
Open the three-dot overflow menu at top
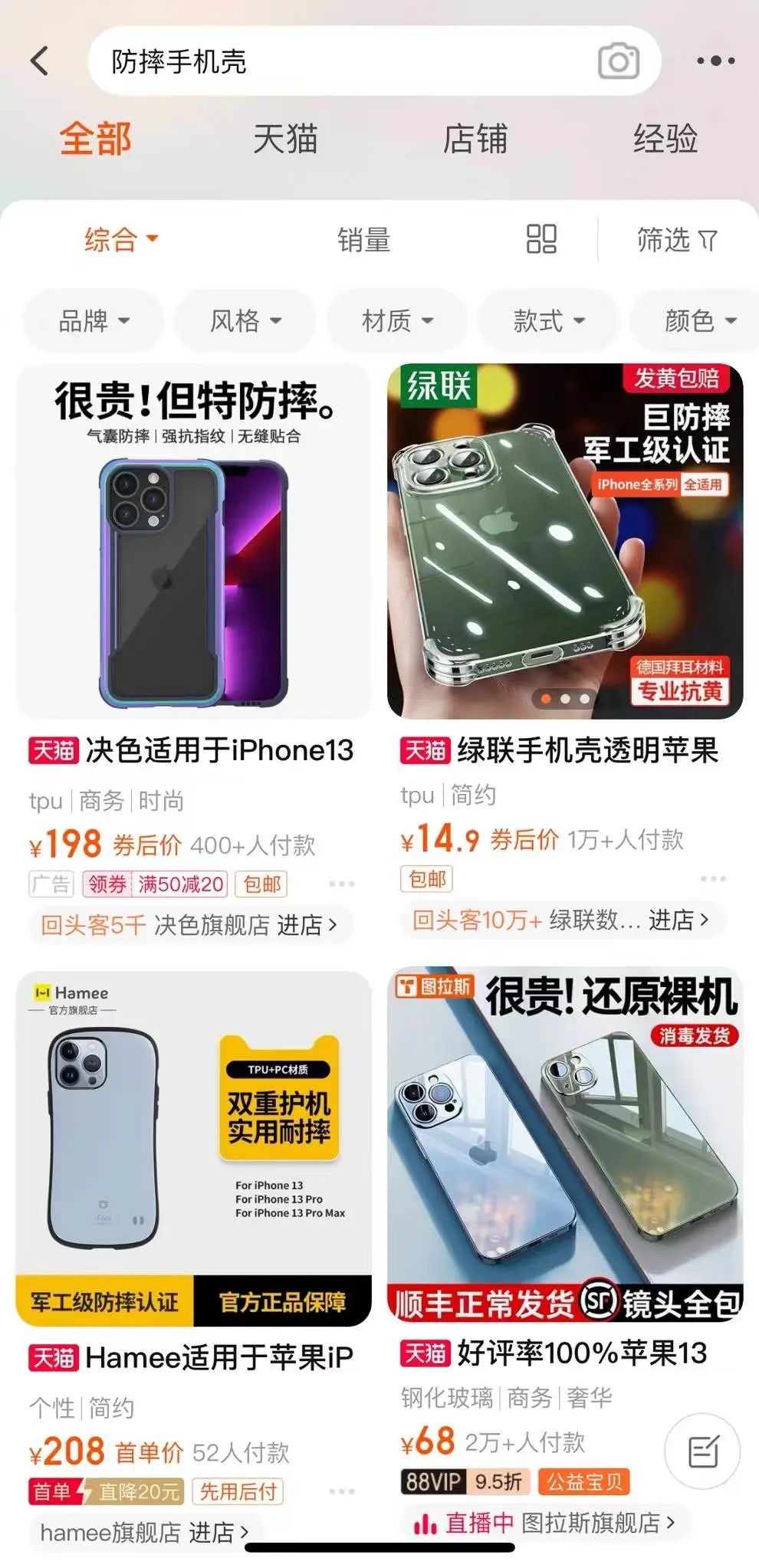pos(715,61)
